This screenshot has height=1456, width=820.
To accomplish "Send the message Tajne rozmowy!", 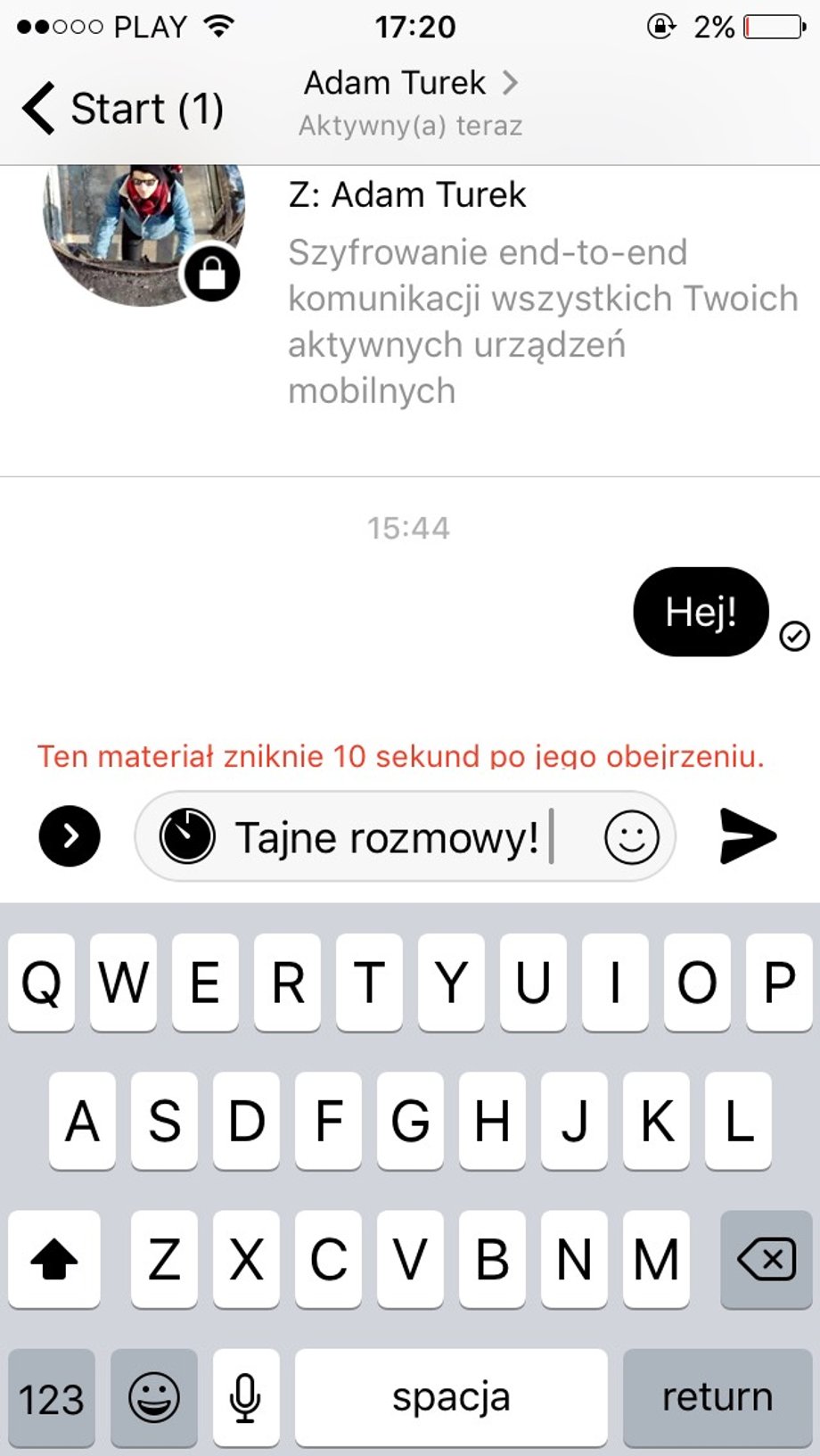I will (747, 836).
